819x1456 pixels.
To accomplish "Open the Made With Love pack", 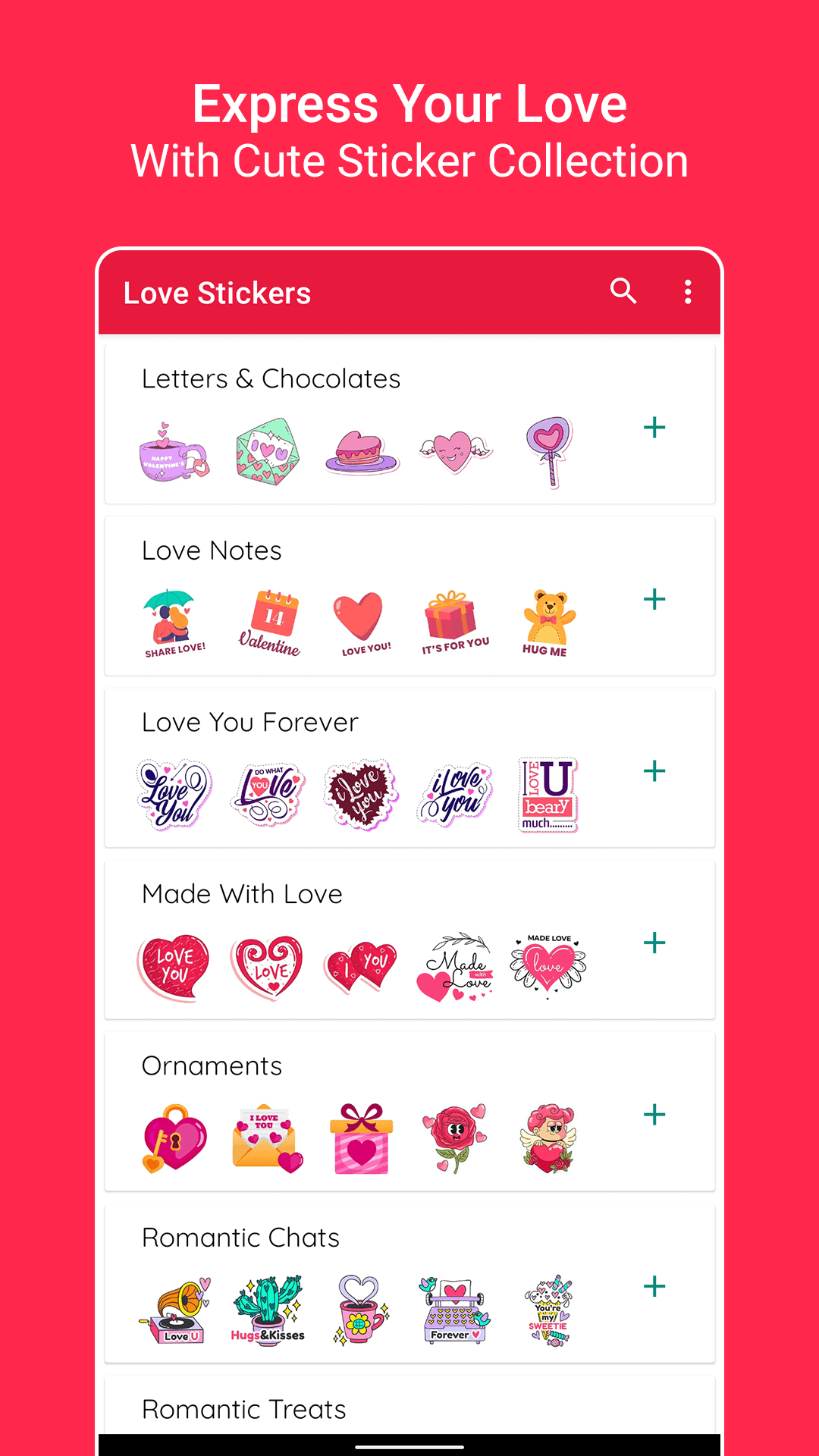I will [242, 893].
